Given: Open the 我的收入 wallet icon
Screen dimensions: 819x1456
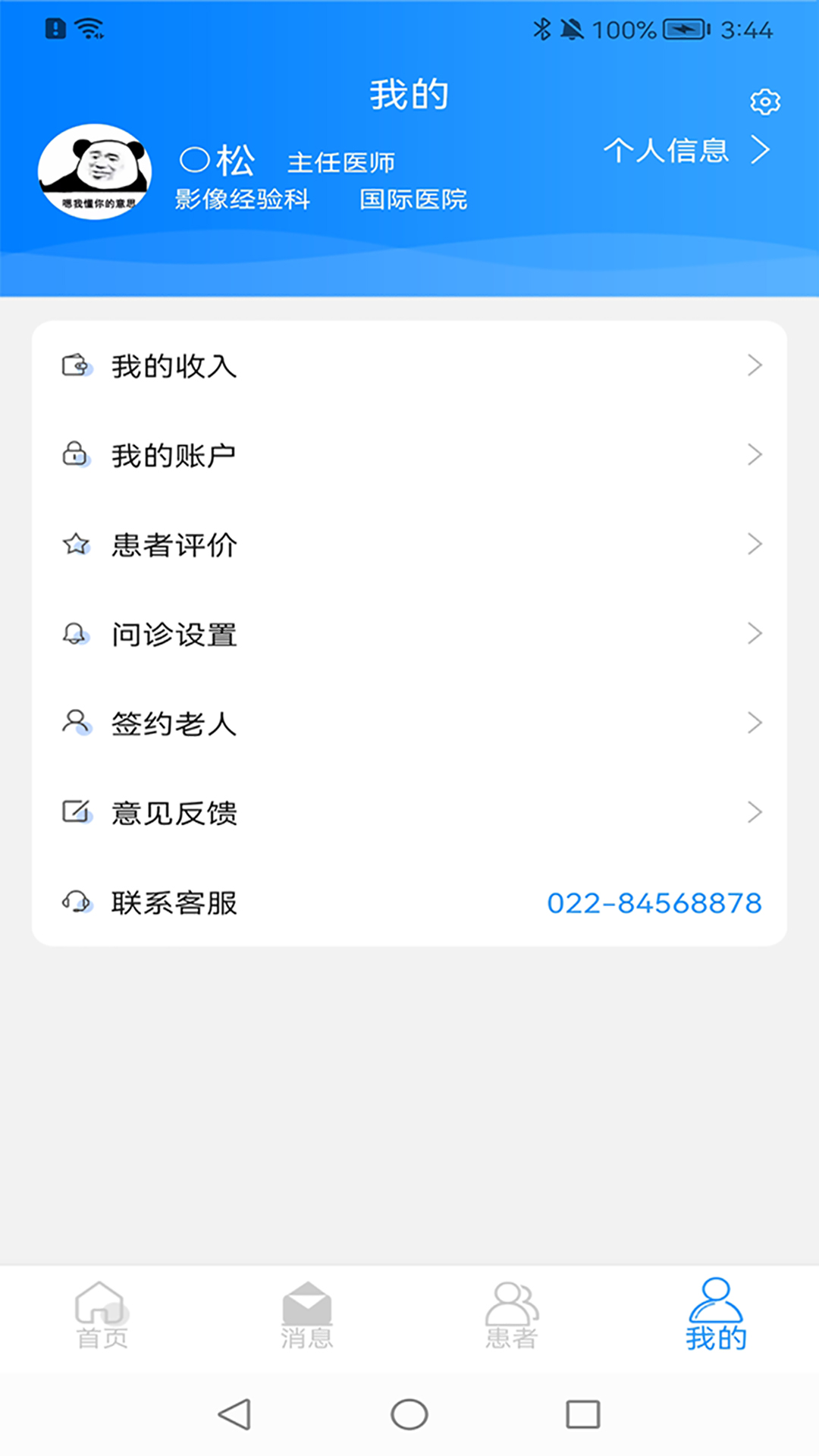Looking at the screenshot, I should point(77,366).
